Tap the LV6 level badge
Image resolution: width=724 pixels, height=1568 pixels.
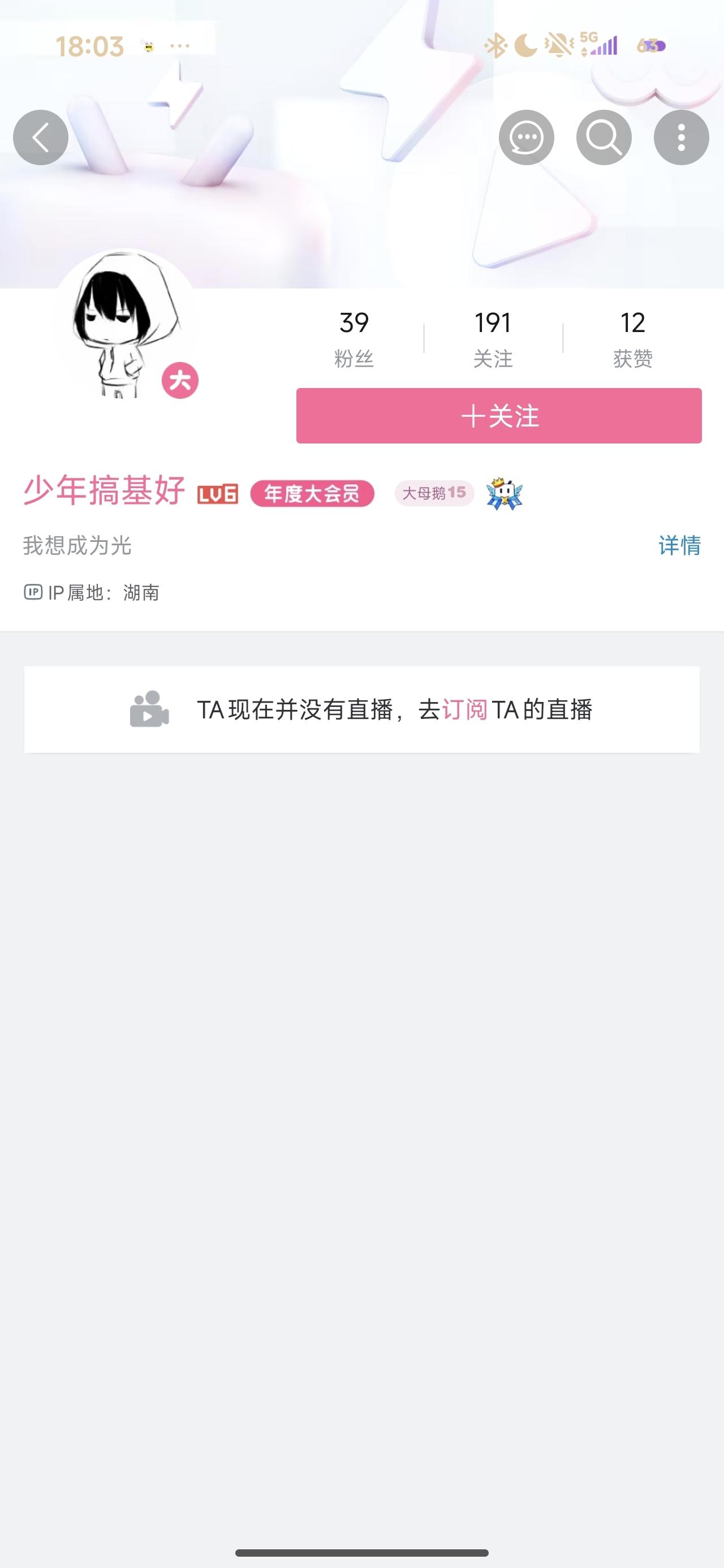coord(217,494)
